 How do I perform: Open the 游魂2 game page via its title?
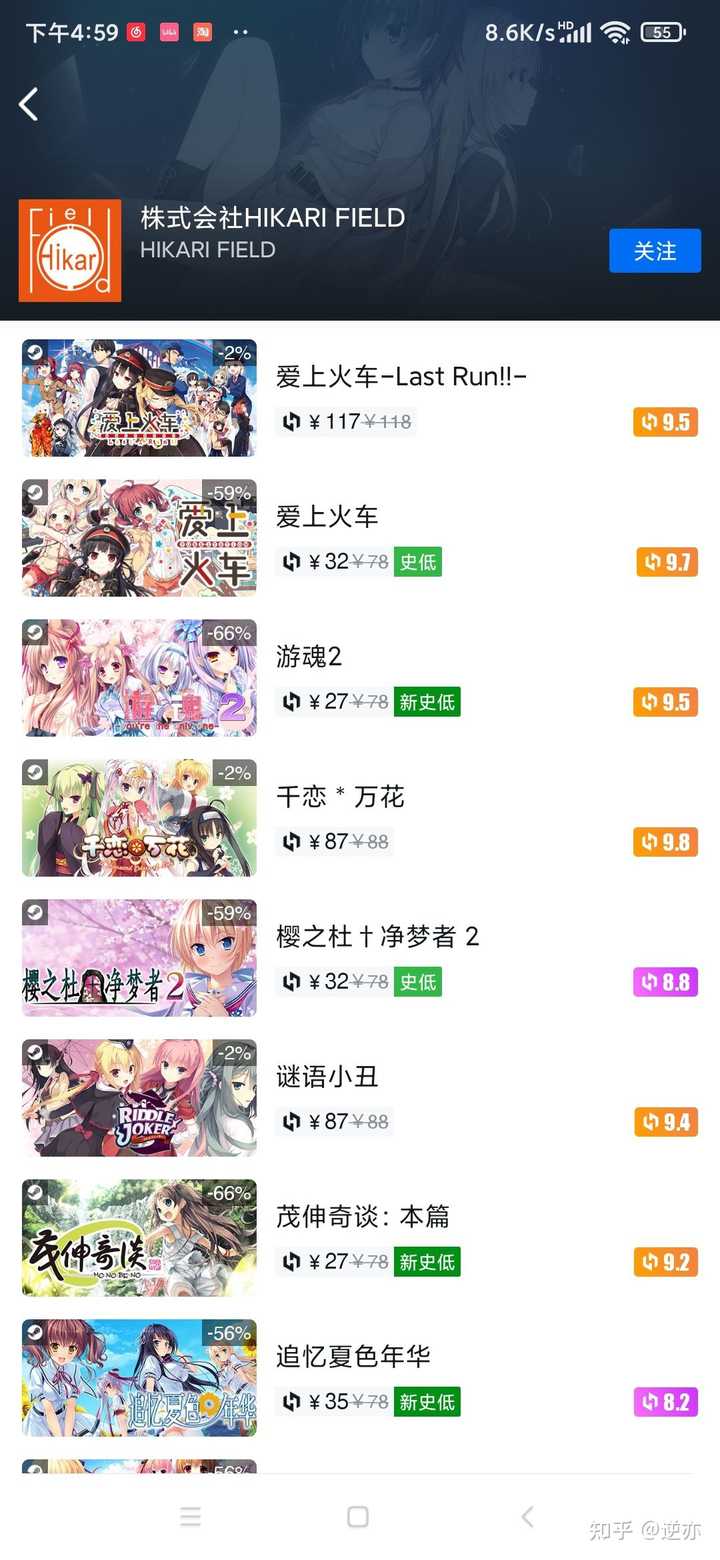[310, 656]
